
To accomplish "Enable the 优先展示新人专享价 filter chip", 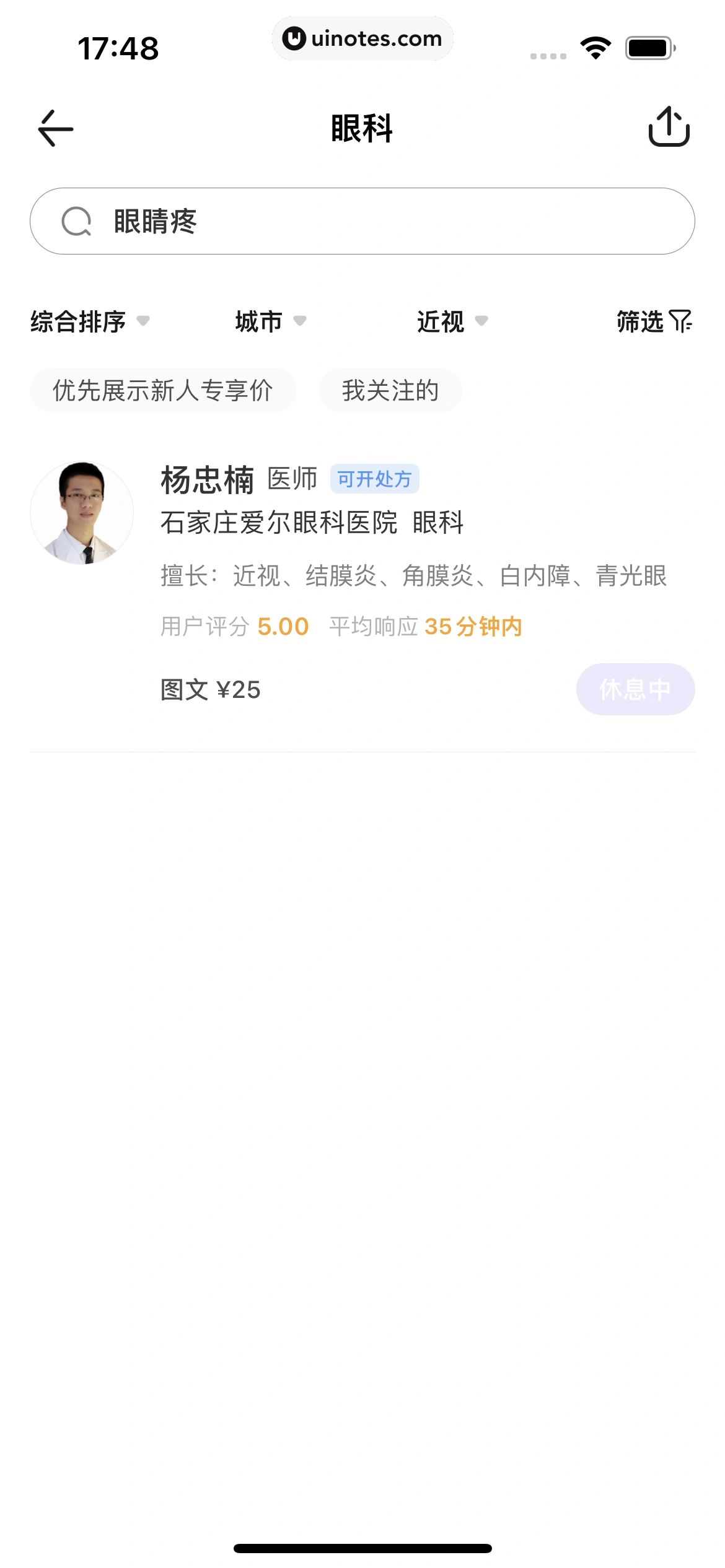I will tap(163, 390).
